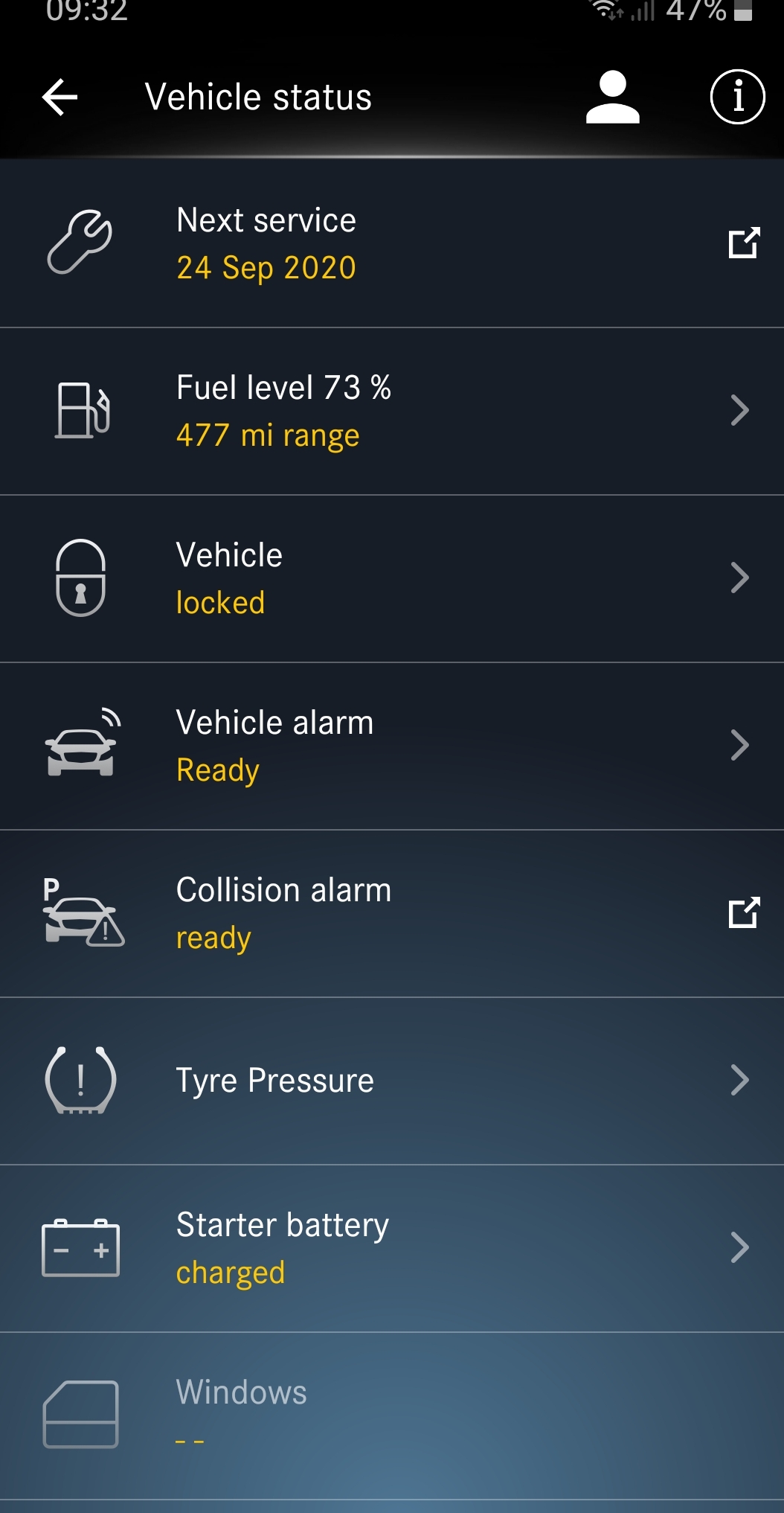View Fuel level details
Image resolution: width=784 pixels, height=1513 pixels.
tap(392, 411)
